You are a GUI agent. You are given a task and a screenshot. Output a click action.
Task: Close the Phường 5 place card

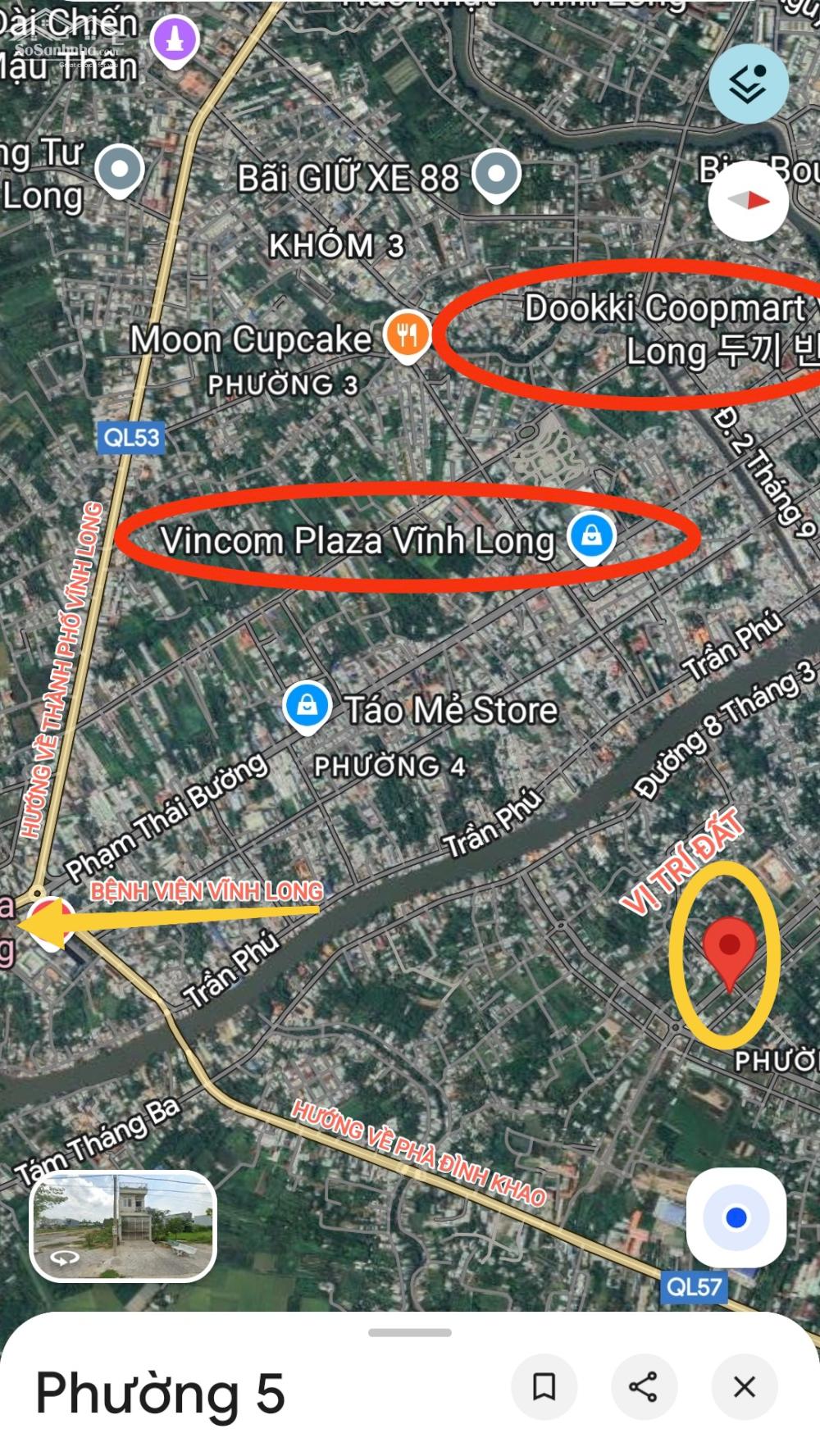point(745,1386)
